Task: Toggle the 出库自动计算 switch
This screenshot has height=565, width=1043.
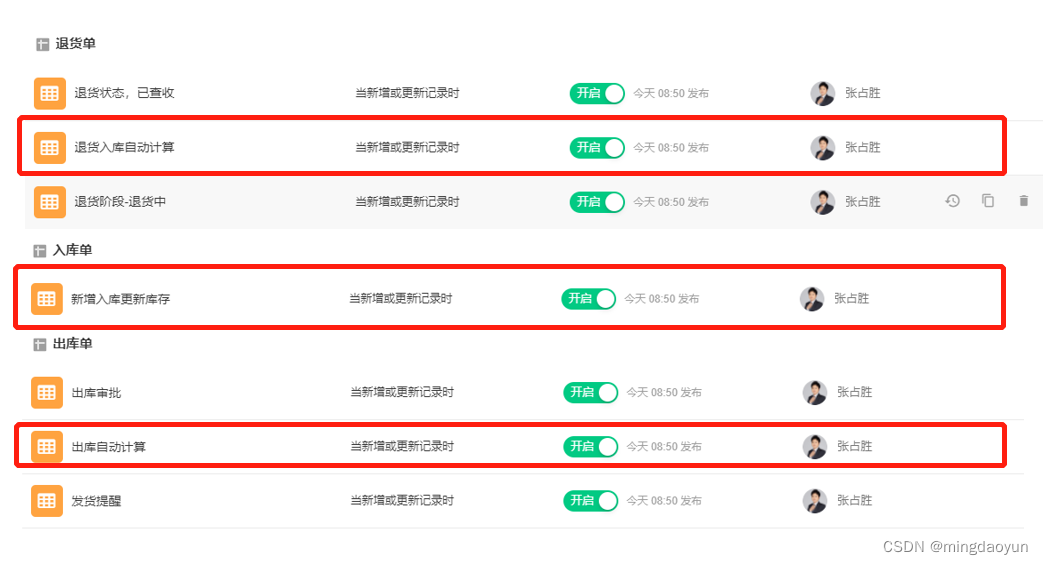Action: (590, 446)
